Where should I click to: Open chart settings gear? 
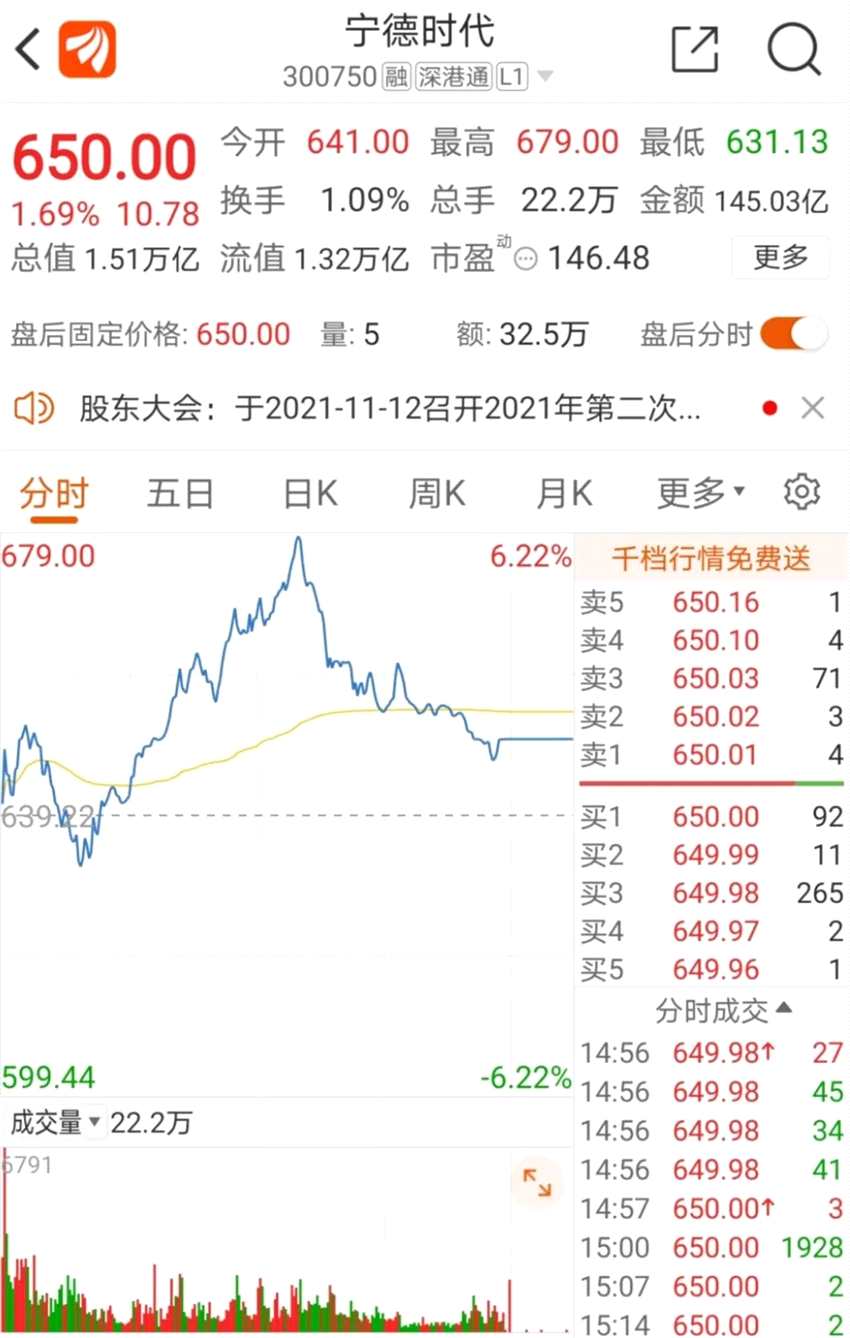tap(802, 492)
